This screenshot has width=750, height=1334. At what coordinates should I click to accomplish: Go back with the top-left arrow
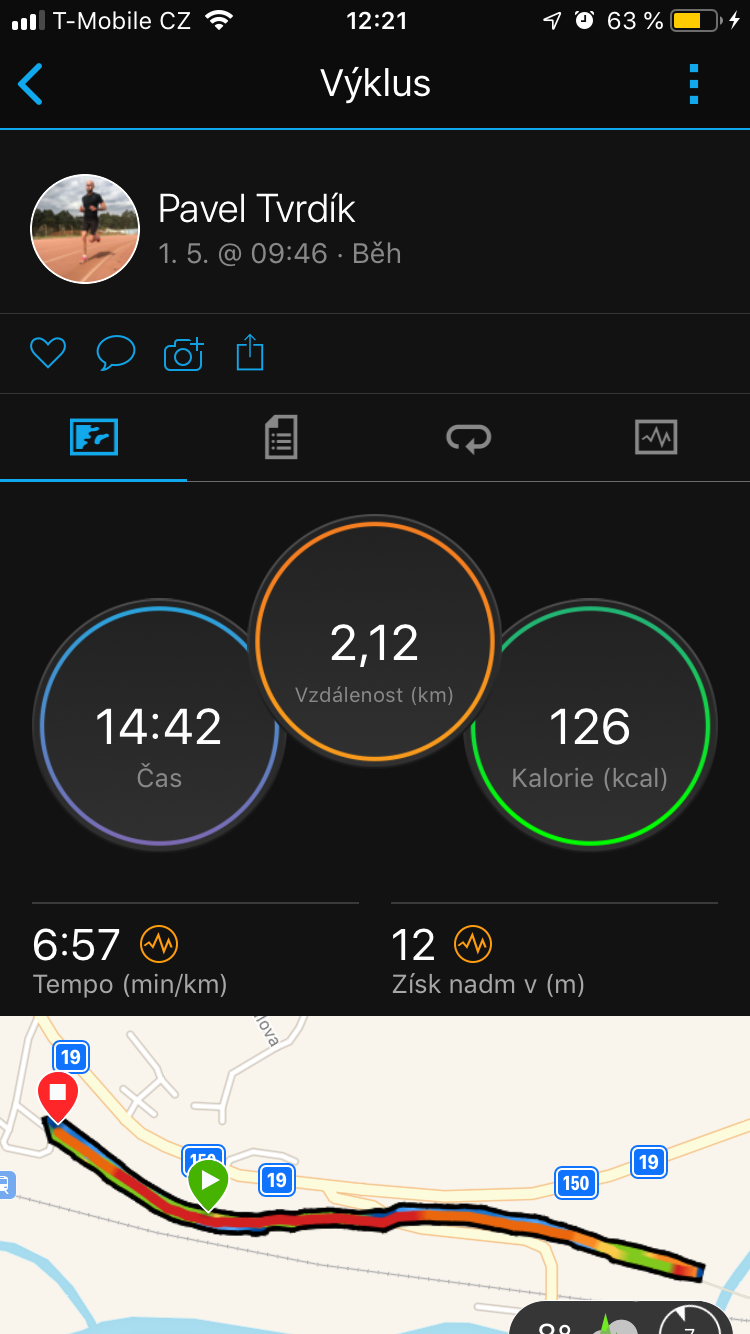tap(31, 84)
